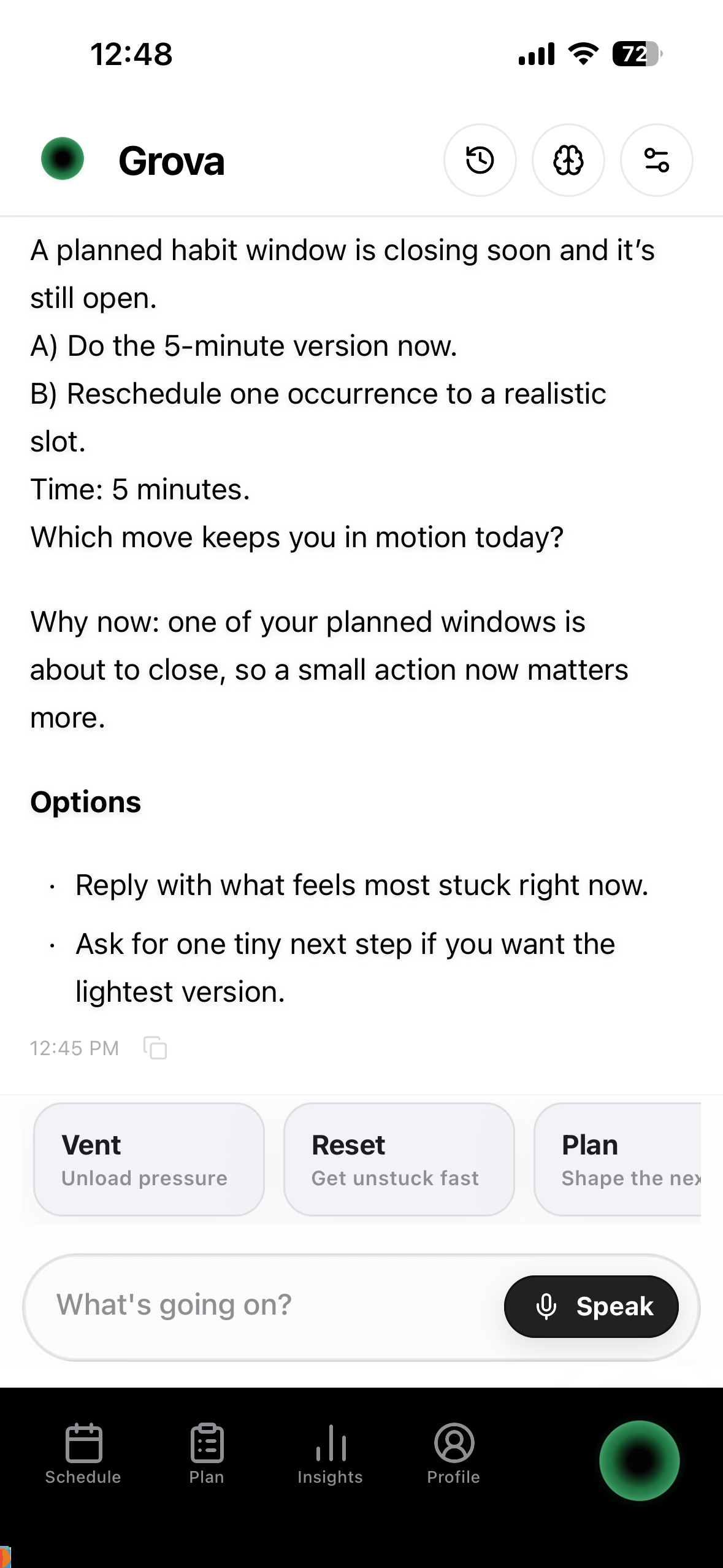Tap the green orb in bottom bar
Screen dimensions: 723x1568
(639, 1460)
